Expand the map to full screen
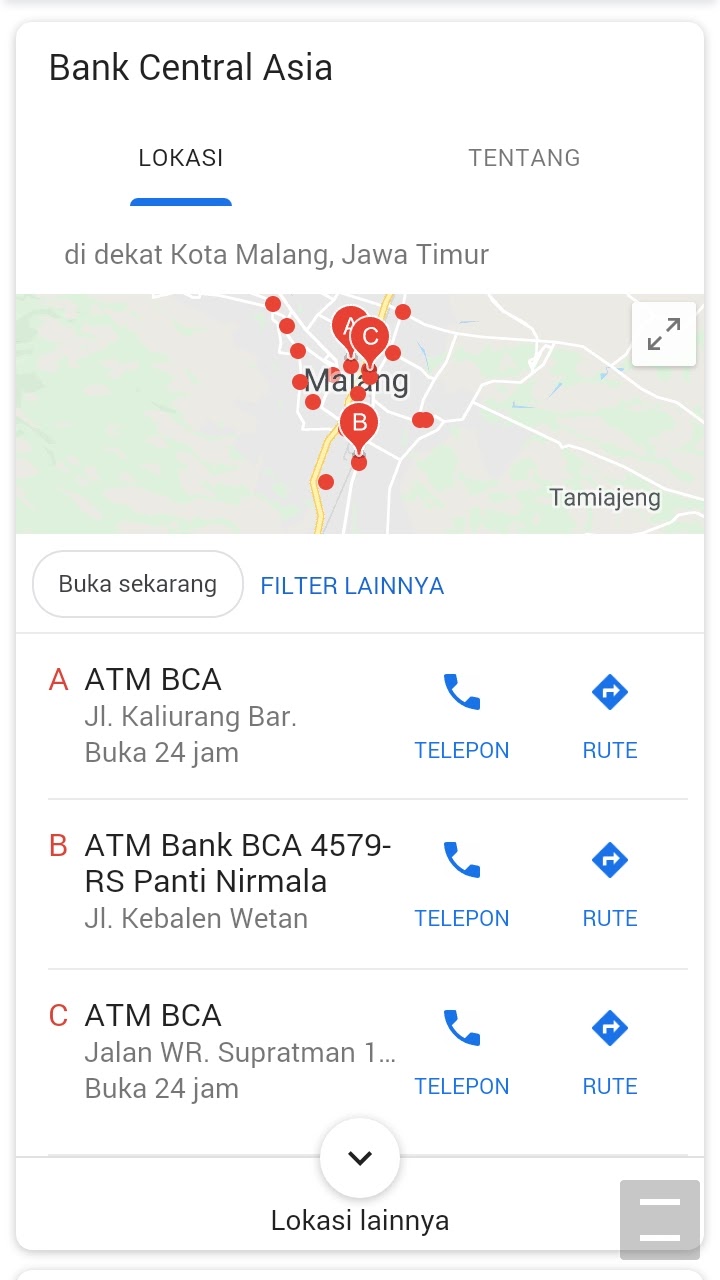 click(664, 335)
